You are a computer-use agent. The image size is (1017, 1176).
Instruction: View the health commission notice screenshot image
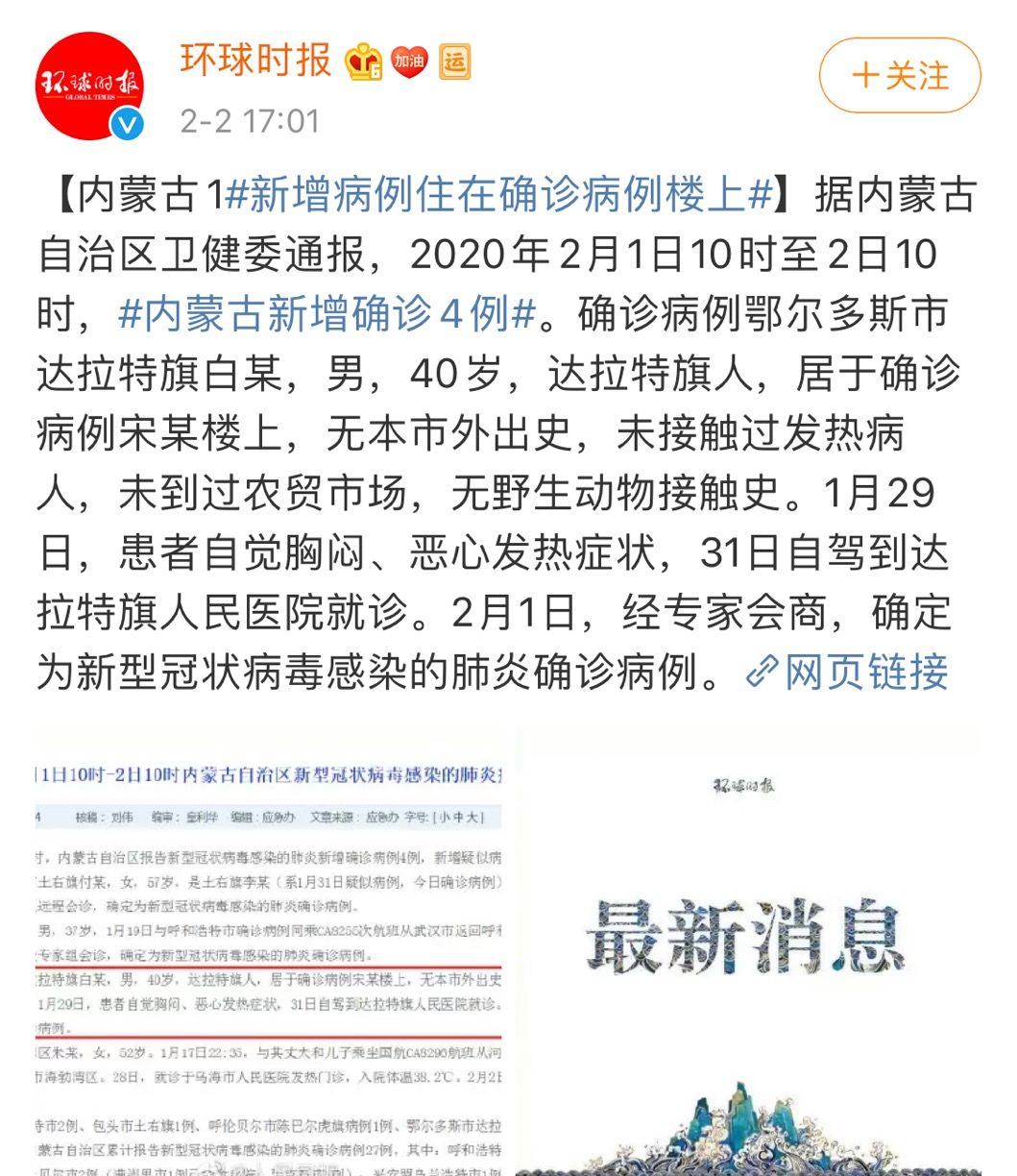269,951
